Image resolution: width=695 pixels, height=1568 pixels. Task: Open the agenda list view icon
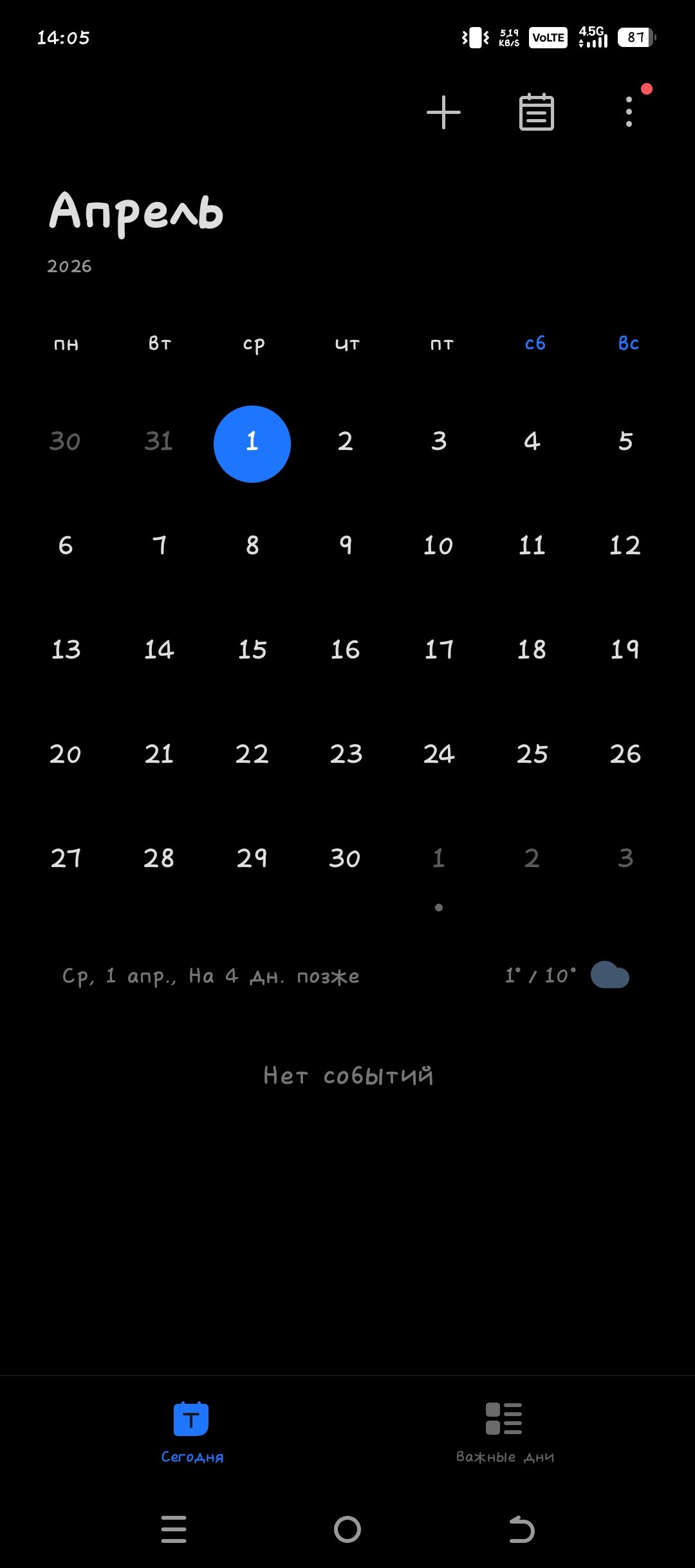click(x=536, y=113)
